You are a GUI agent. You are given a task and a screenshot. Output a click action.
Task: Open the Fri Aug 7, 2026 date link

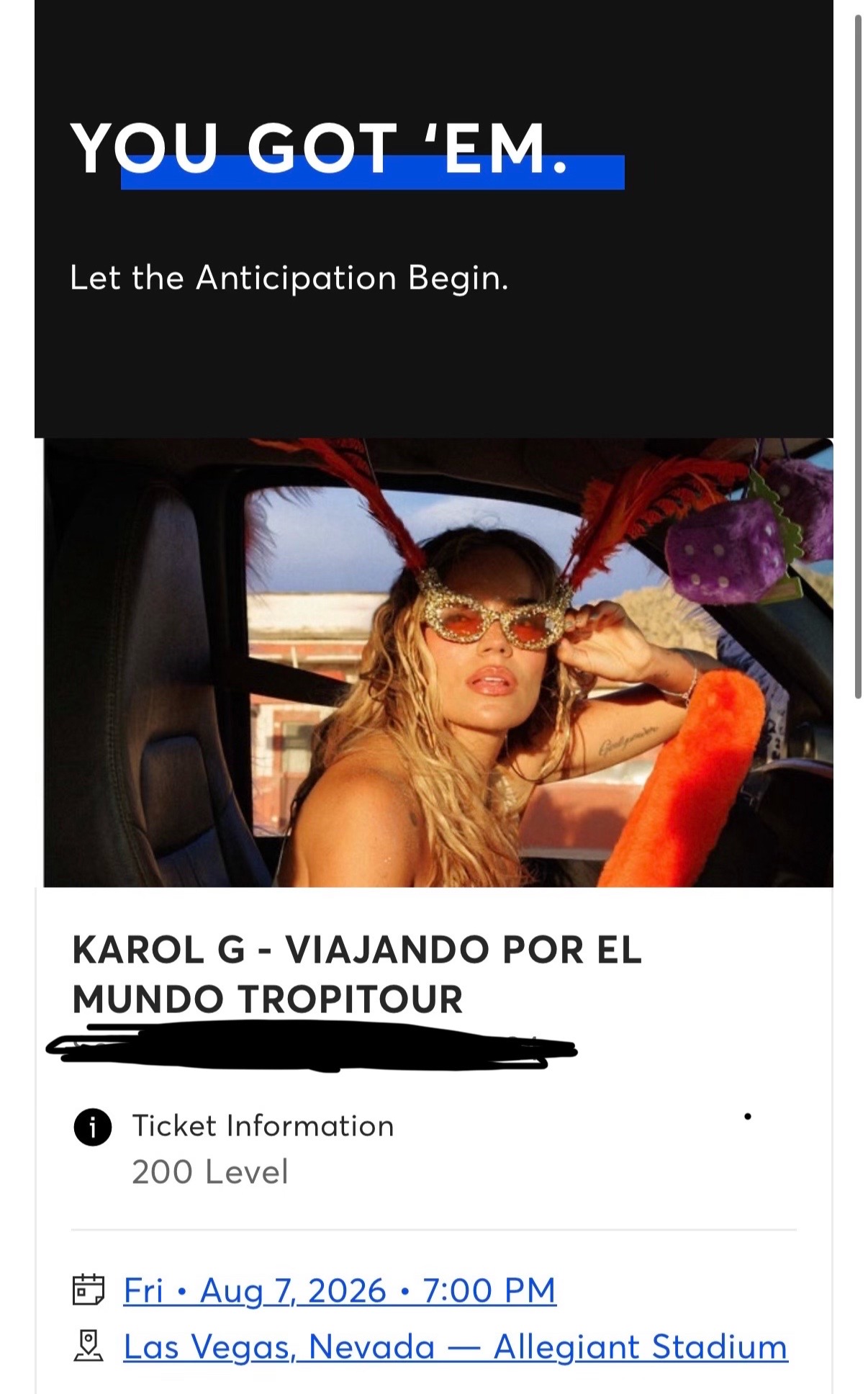pyautogui.click(x=340, y=1290)
